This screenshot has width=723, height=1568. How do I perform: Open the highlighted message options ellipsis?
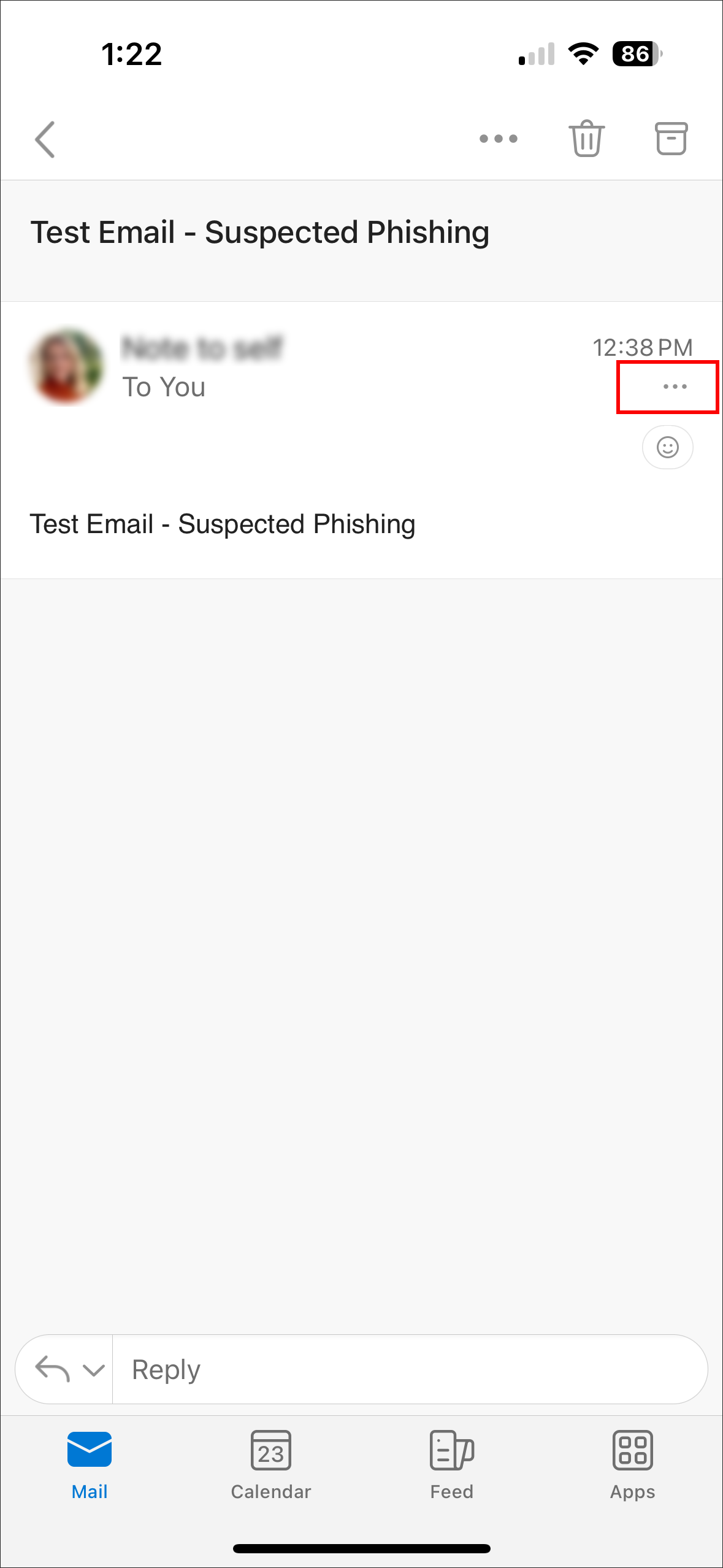[x=673, y=386]
